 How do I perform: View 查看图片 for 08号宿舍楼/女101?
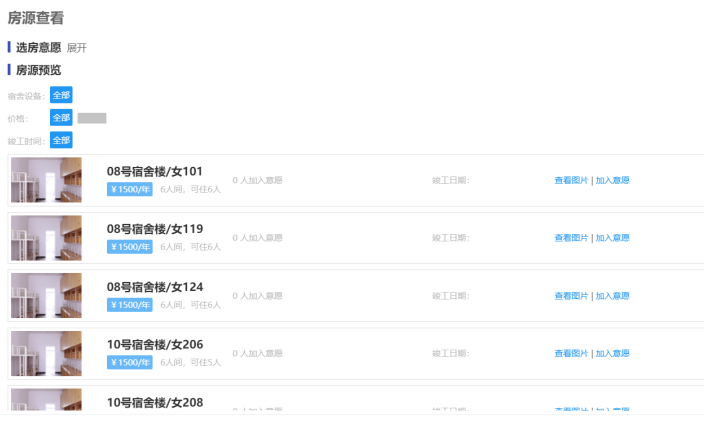[571, 181]
